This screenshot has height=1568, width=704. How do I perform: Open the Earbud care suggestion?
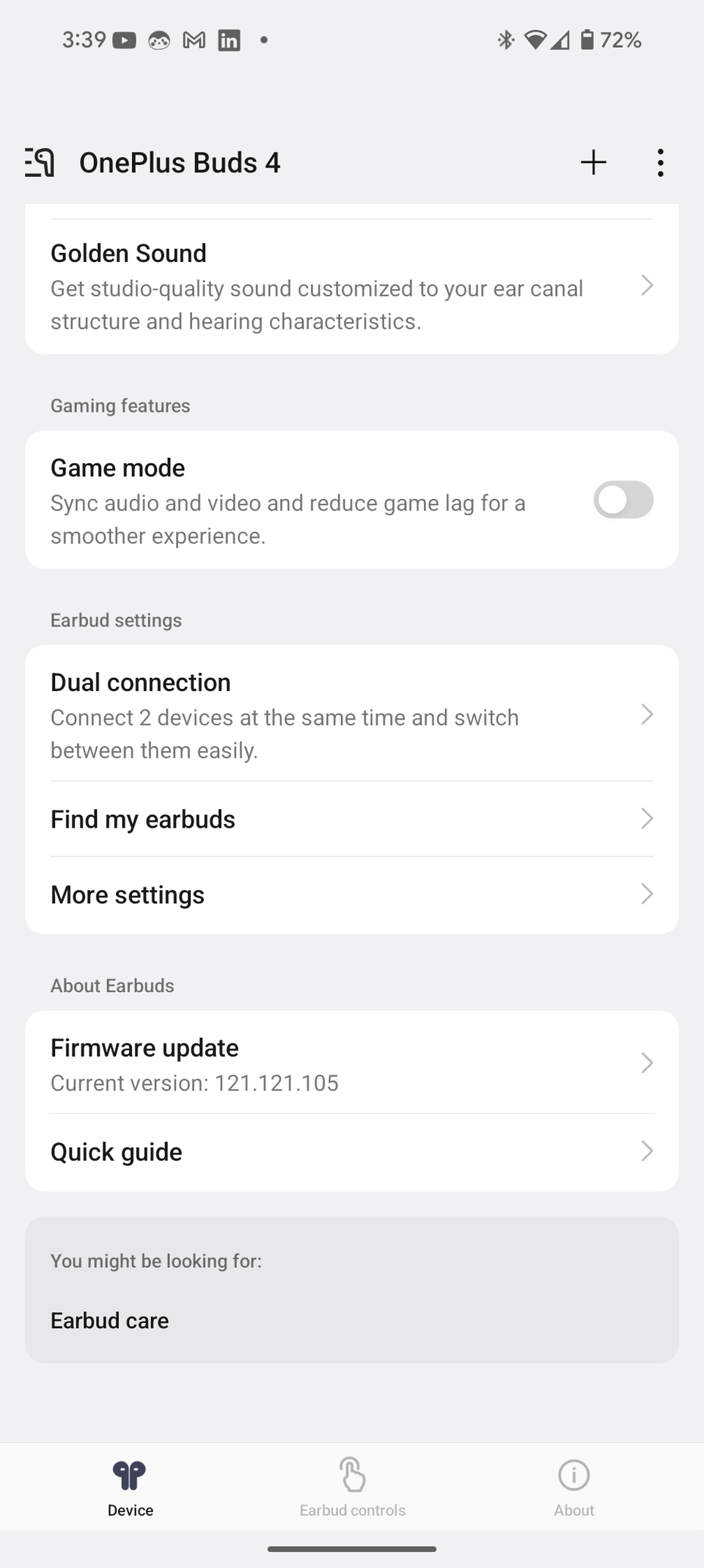[x=110, y=1321]
